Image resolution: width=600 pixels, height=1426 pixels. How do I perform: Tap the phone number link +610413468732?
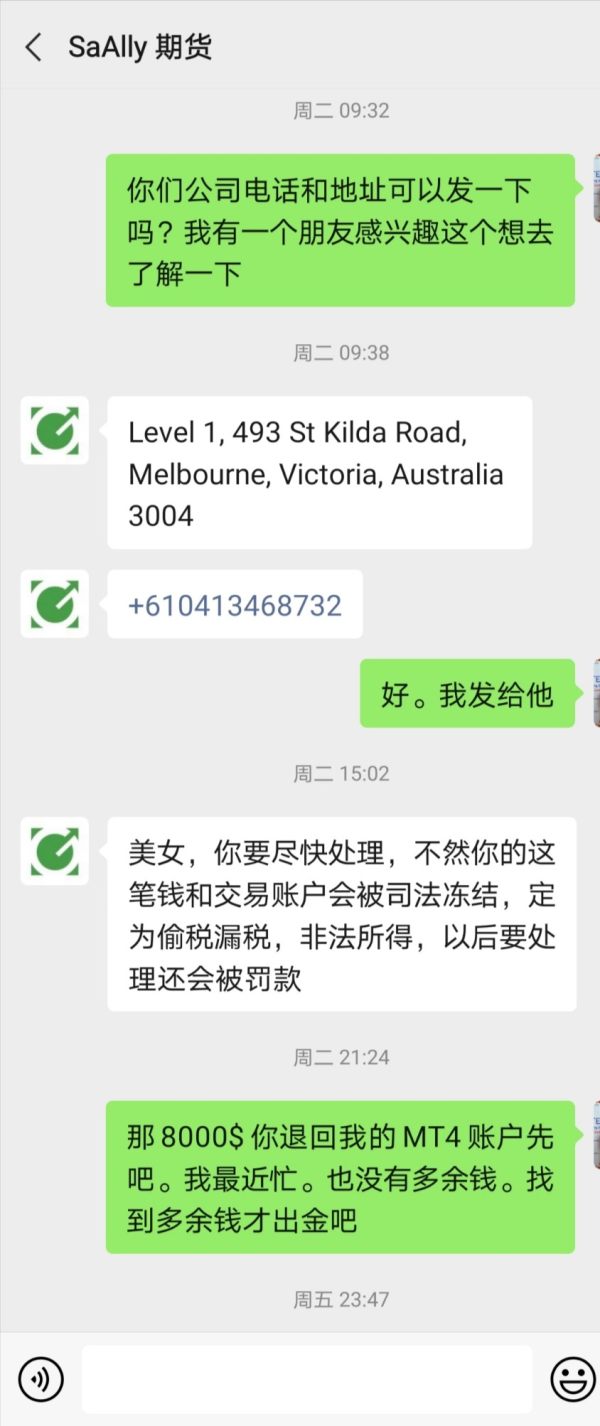point(235,605)
